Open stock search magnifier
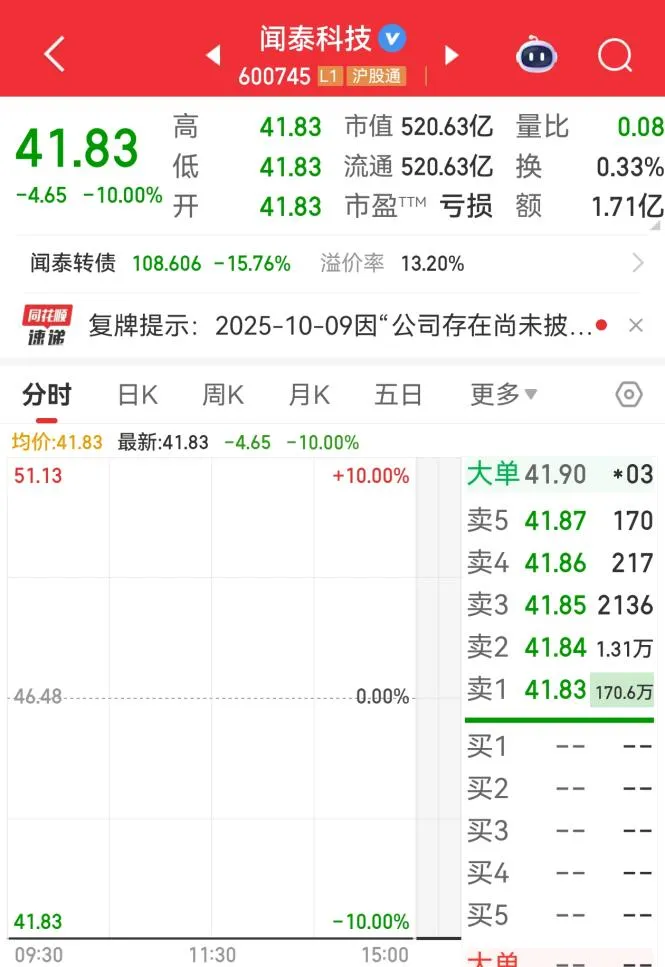665x967 pixels. pyautogui.click(x=615, y=54)
